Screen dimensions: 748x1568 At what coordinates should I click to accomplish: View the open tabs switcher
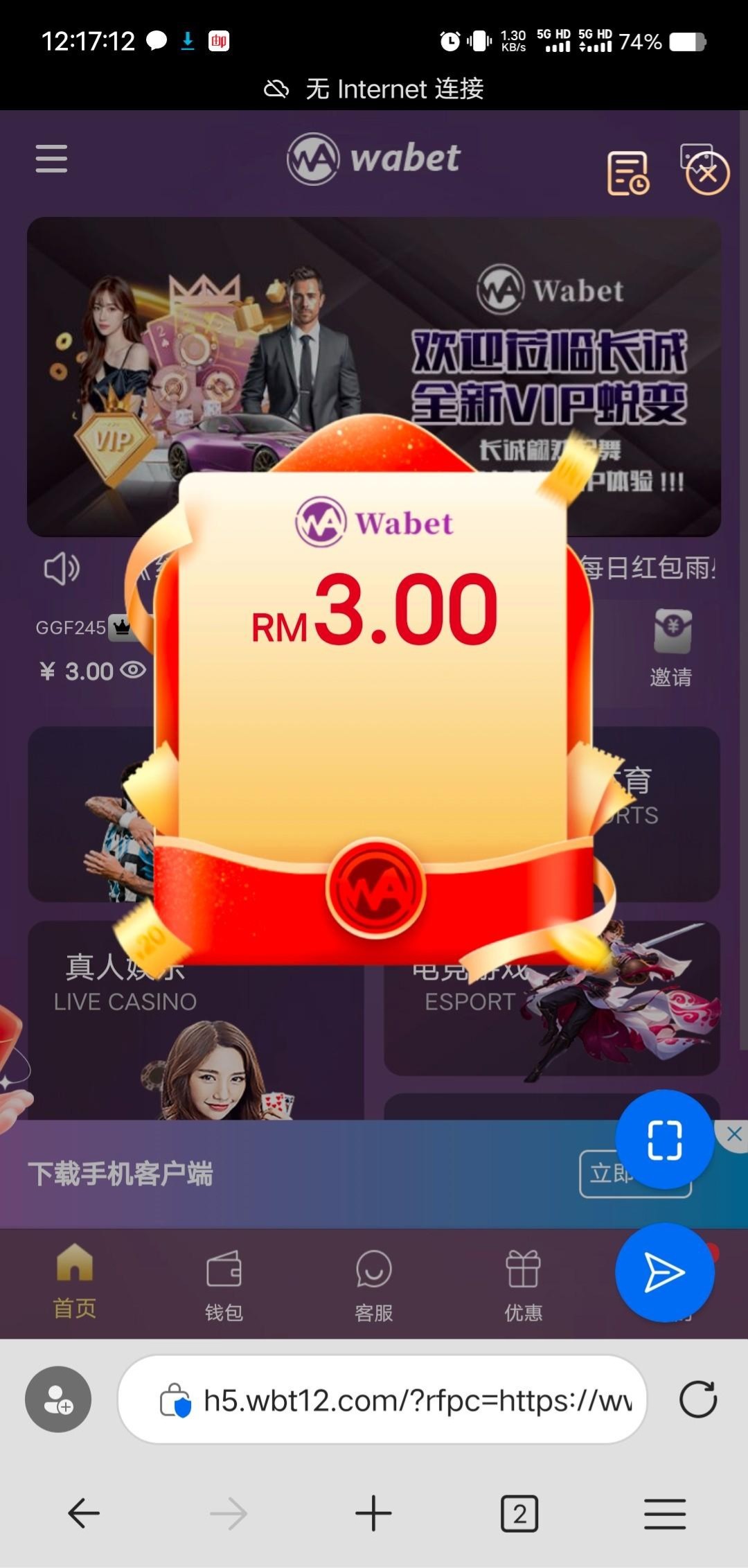pos(519,1513)
